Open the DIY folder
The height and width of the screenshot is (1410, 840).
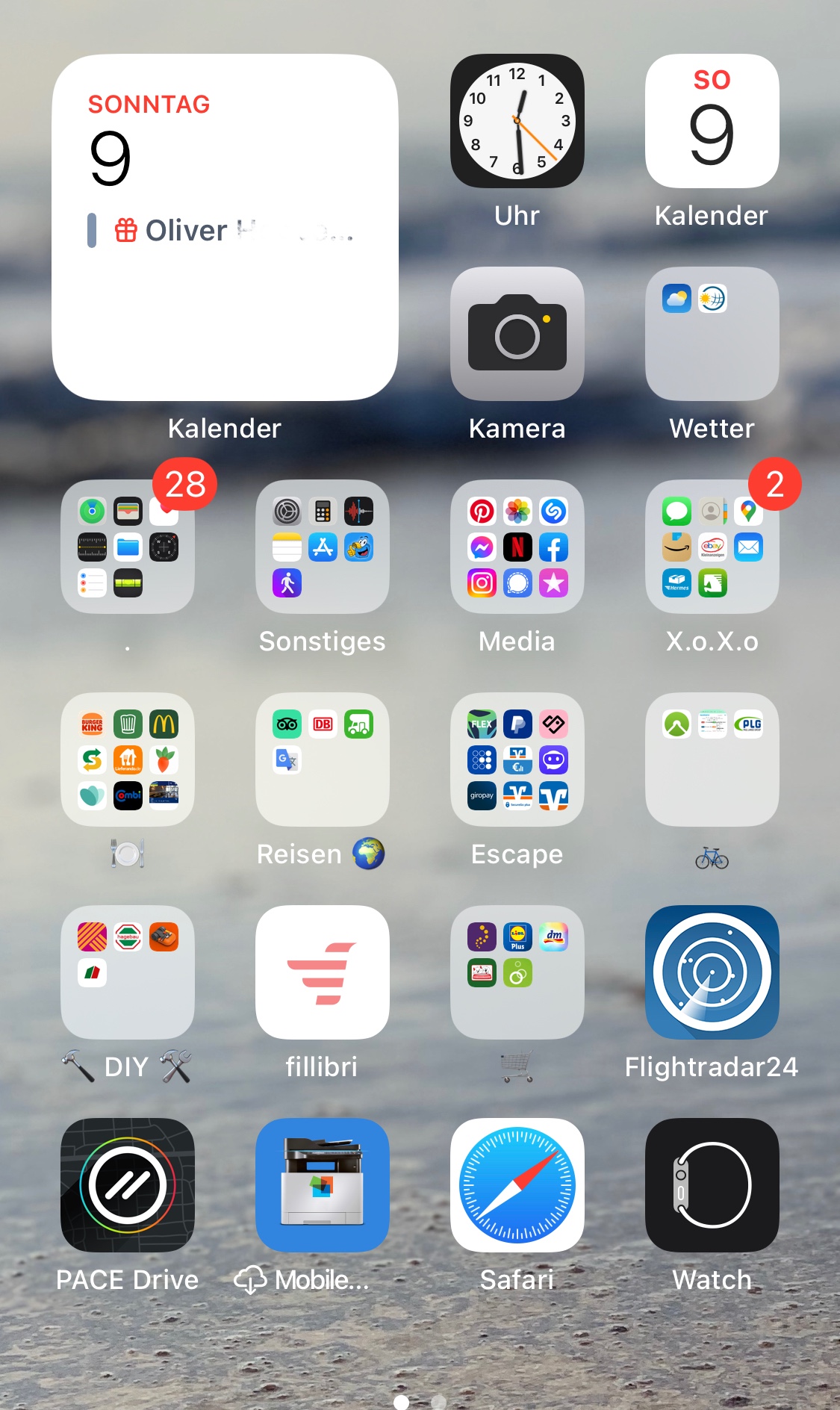coord(128,972)
